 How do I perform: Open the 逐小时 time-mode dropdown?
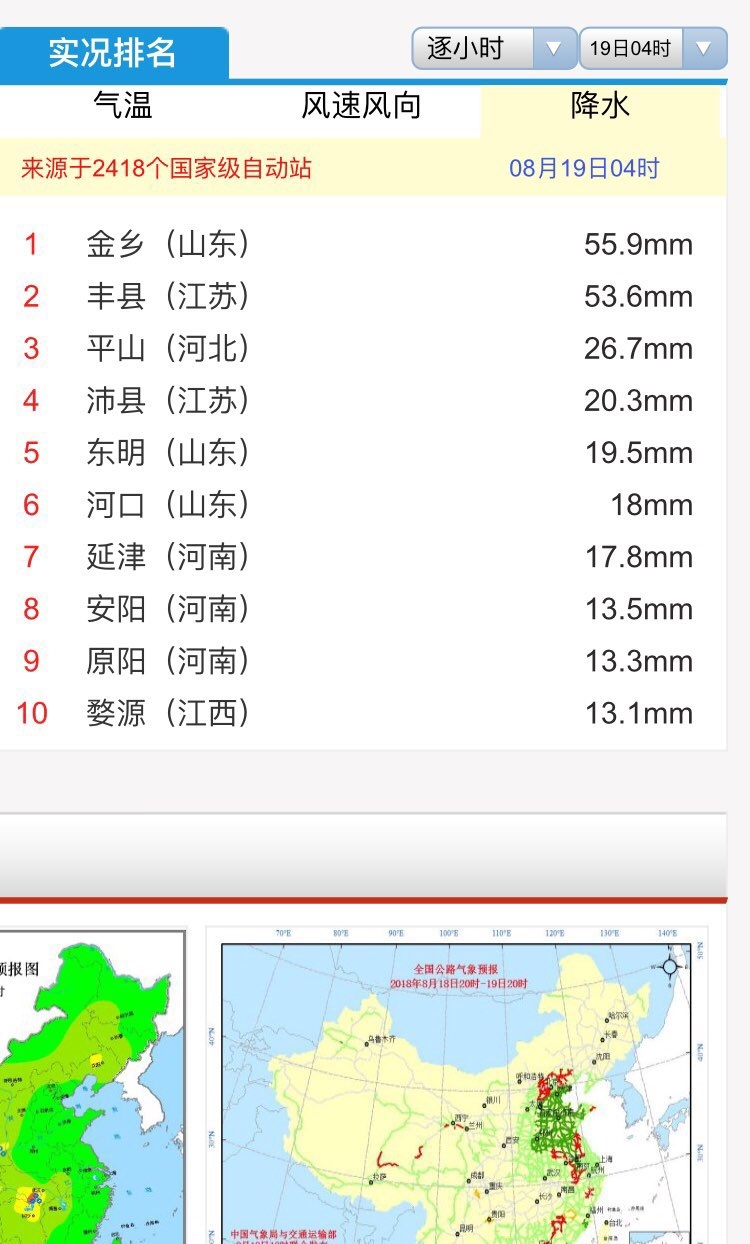click(x=493, y=48)
